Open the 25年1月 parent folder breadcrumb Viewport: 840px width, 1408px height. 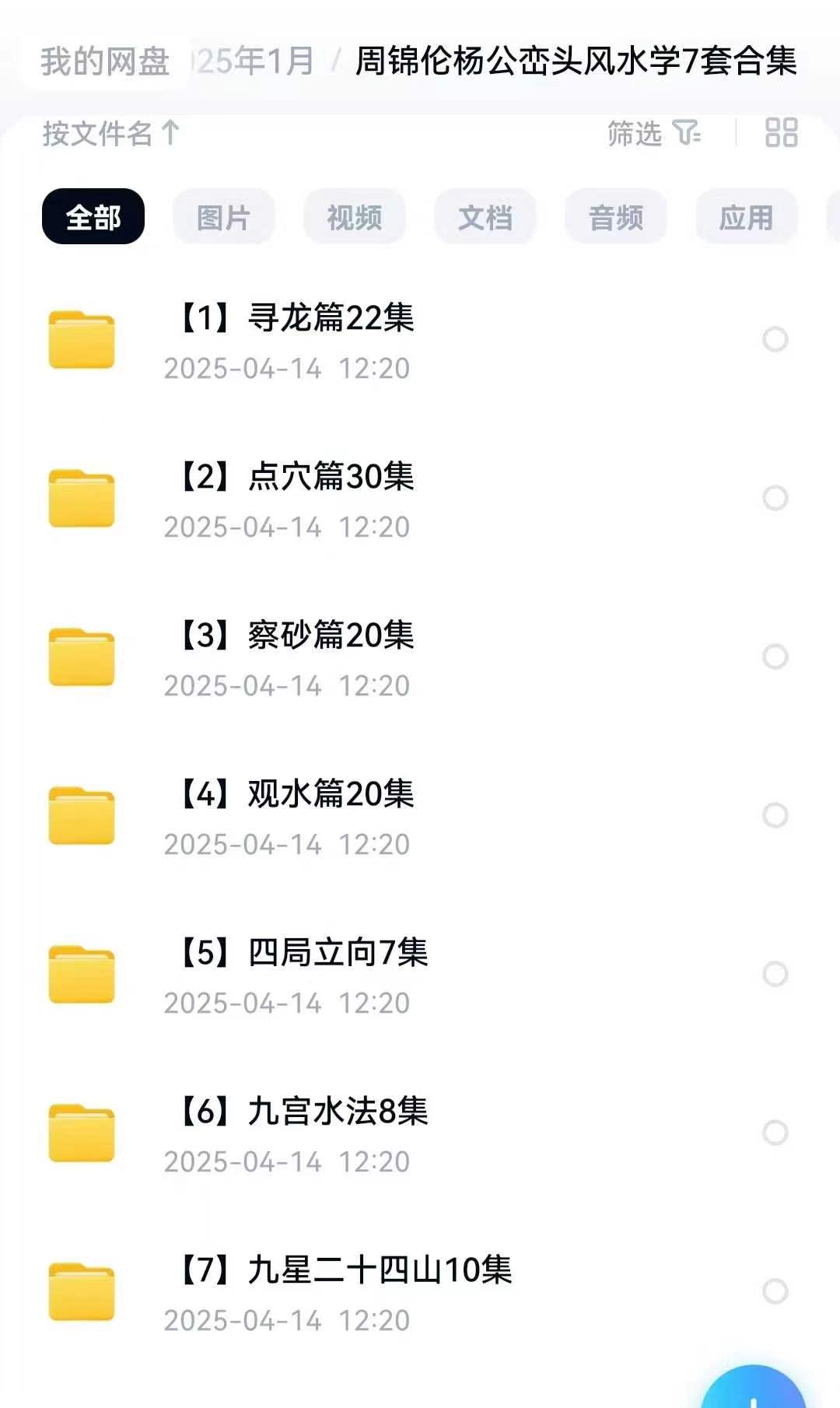254,62
